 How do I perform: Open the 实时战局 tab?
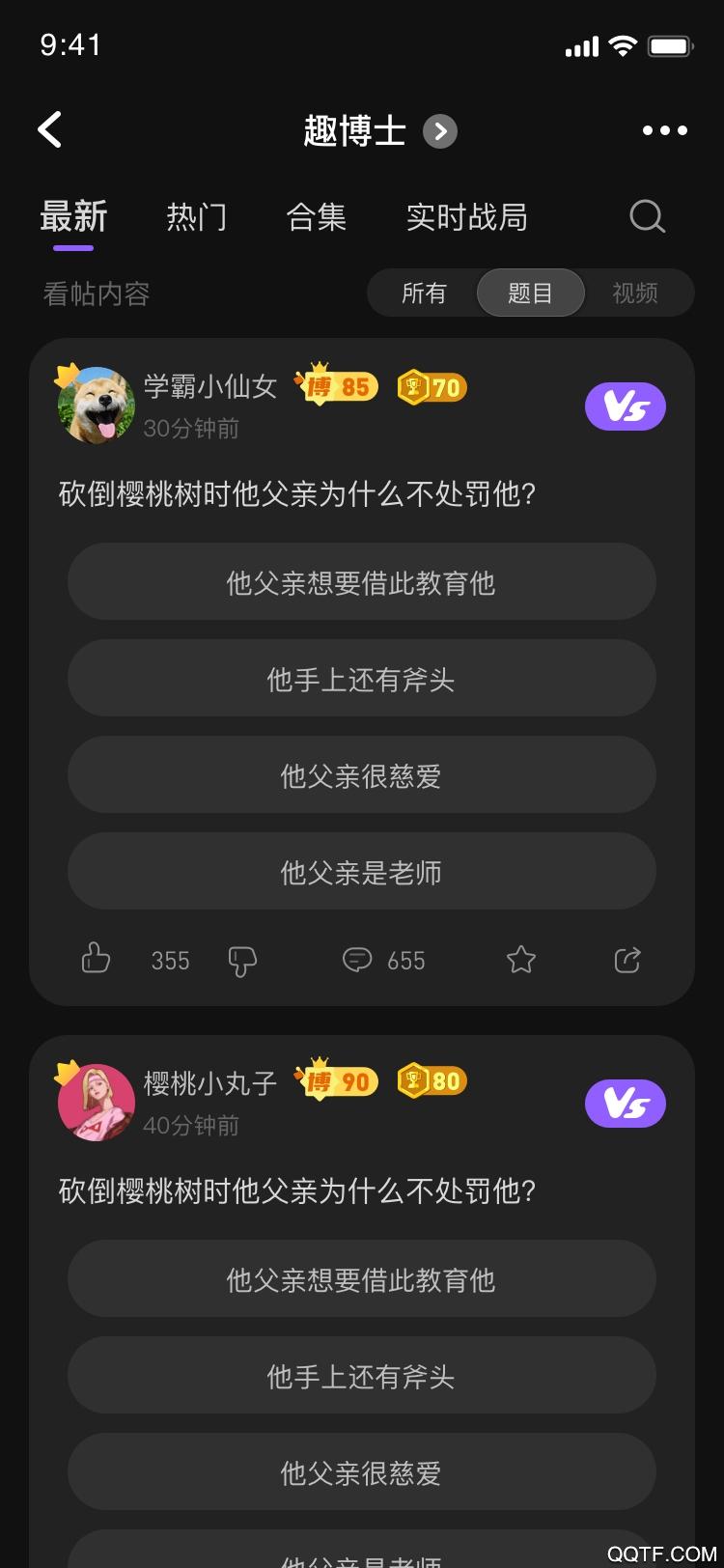pos(467,217)
